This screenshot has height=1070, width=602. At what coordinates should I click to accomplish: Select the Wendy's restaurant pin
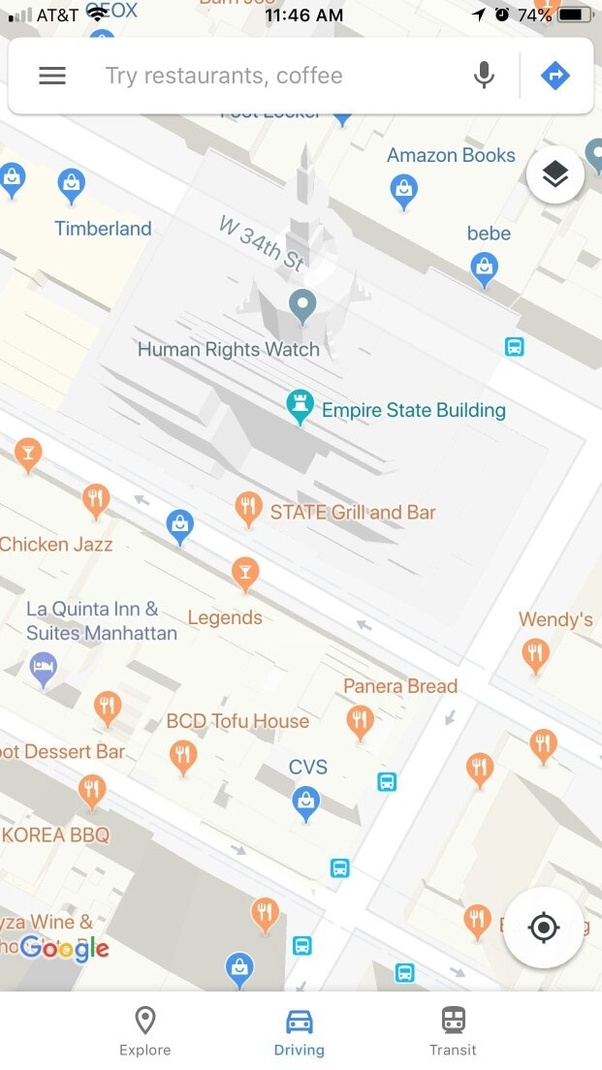point(536,655)
